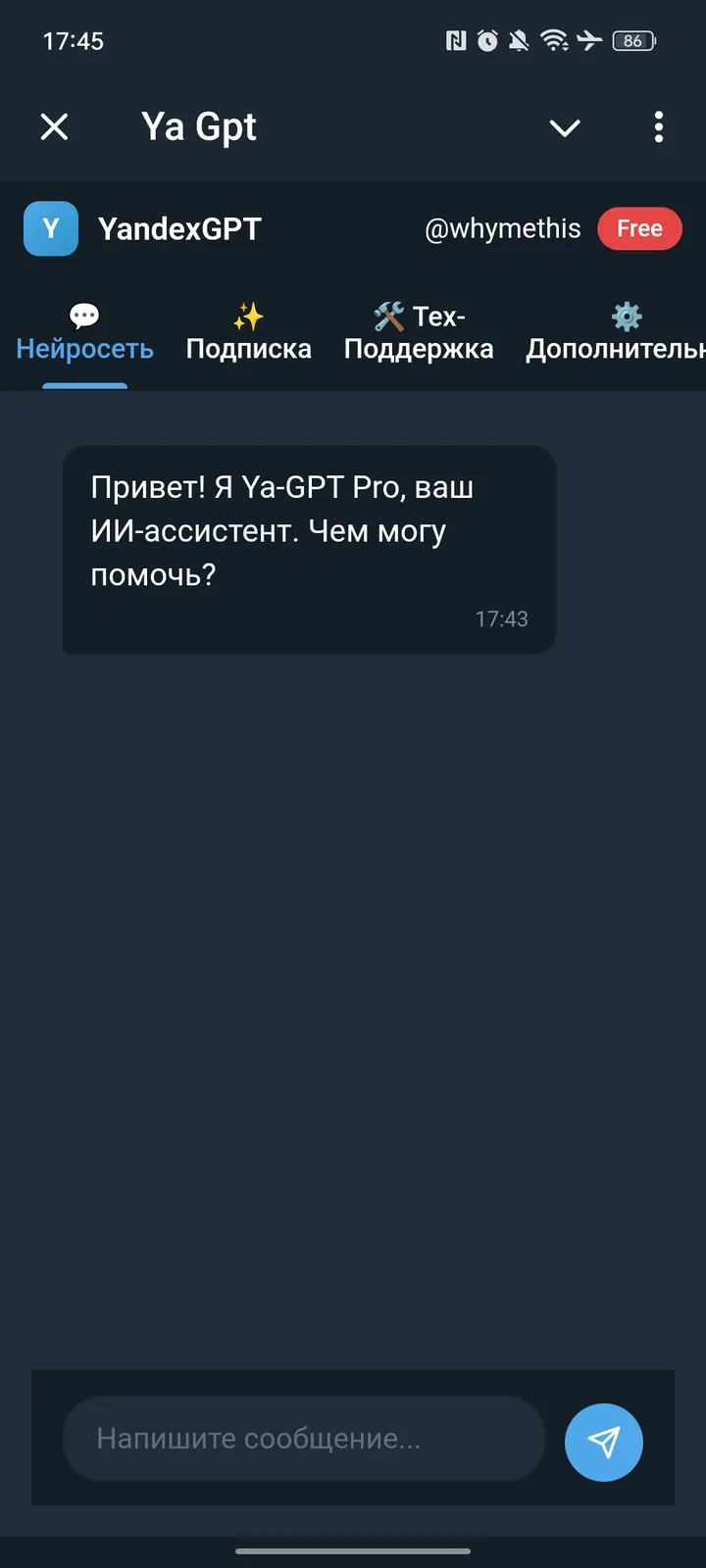Send message via the paper plane icon
Image resolution: width=706 pixels, height=1568 pixels.
[603, 1441]
